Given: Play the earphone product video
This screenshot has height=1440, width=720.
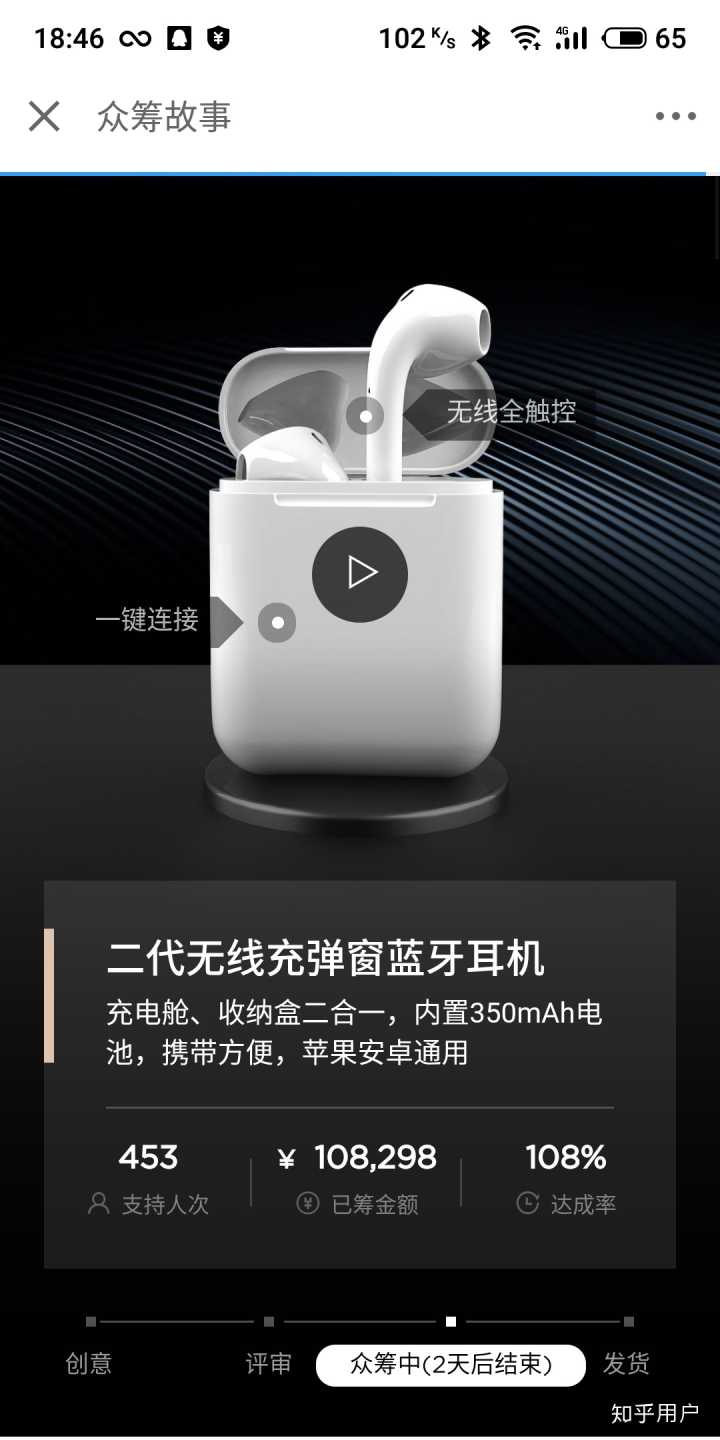Looking at the screenshot, I should (x=360, y=574).
